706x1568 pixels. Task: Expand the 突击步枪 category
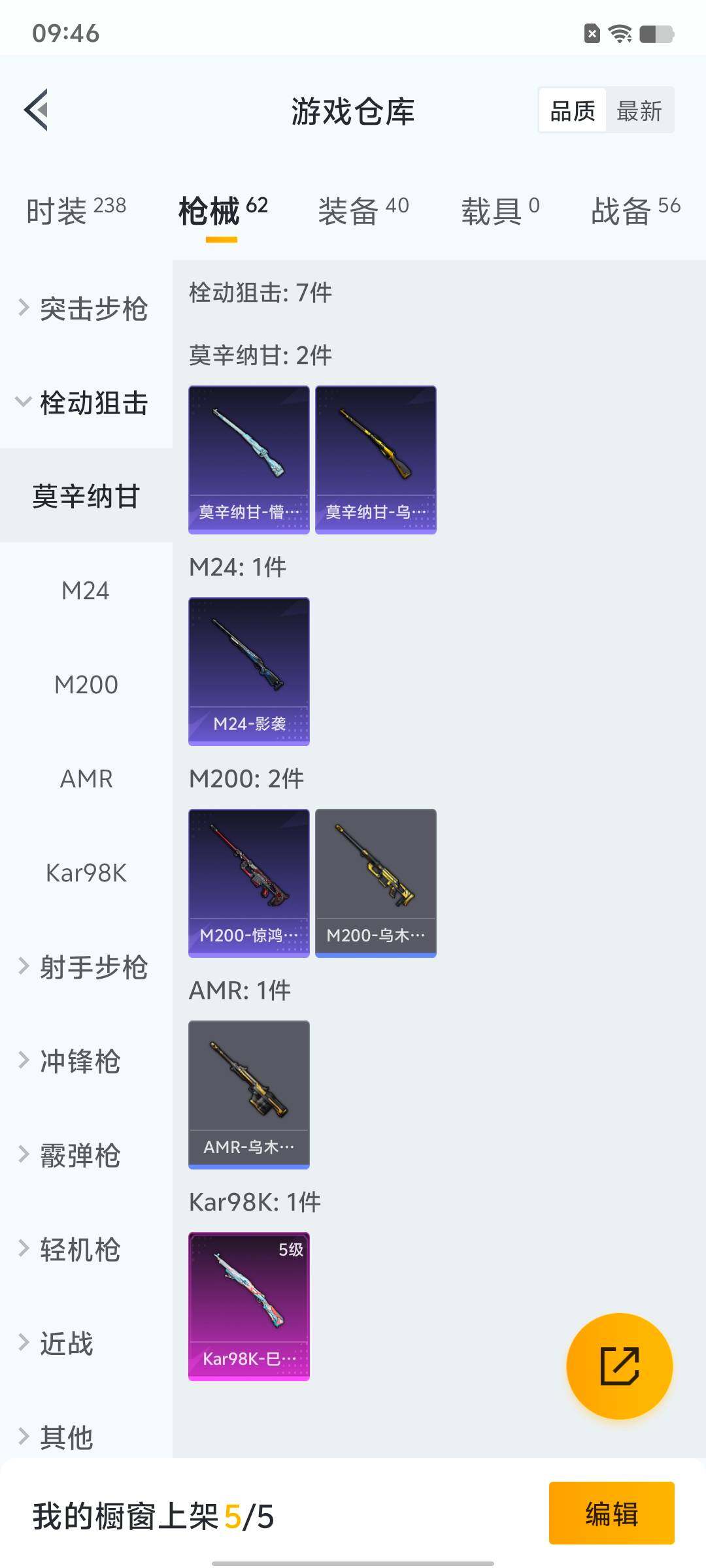point(85,308)
